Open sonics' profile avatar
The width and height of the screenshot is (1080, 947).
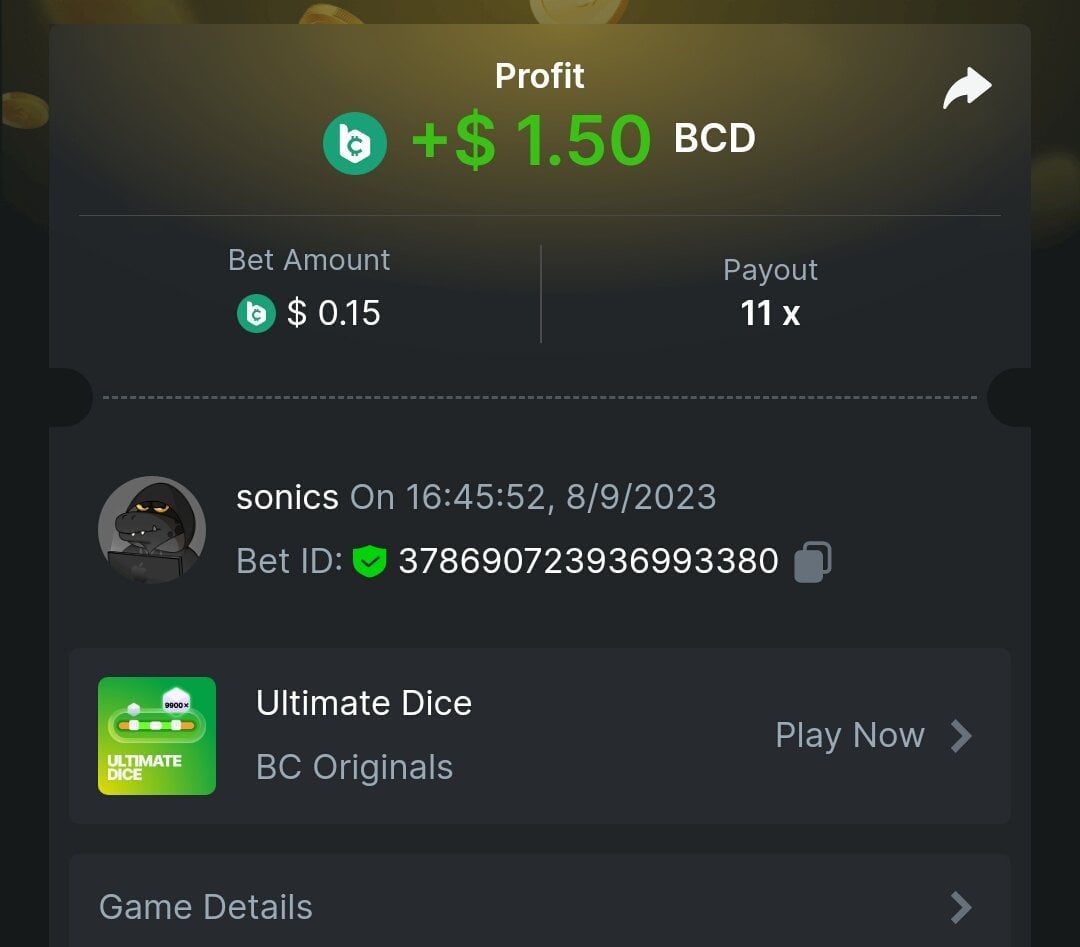(152, 530)
